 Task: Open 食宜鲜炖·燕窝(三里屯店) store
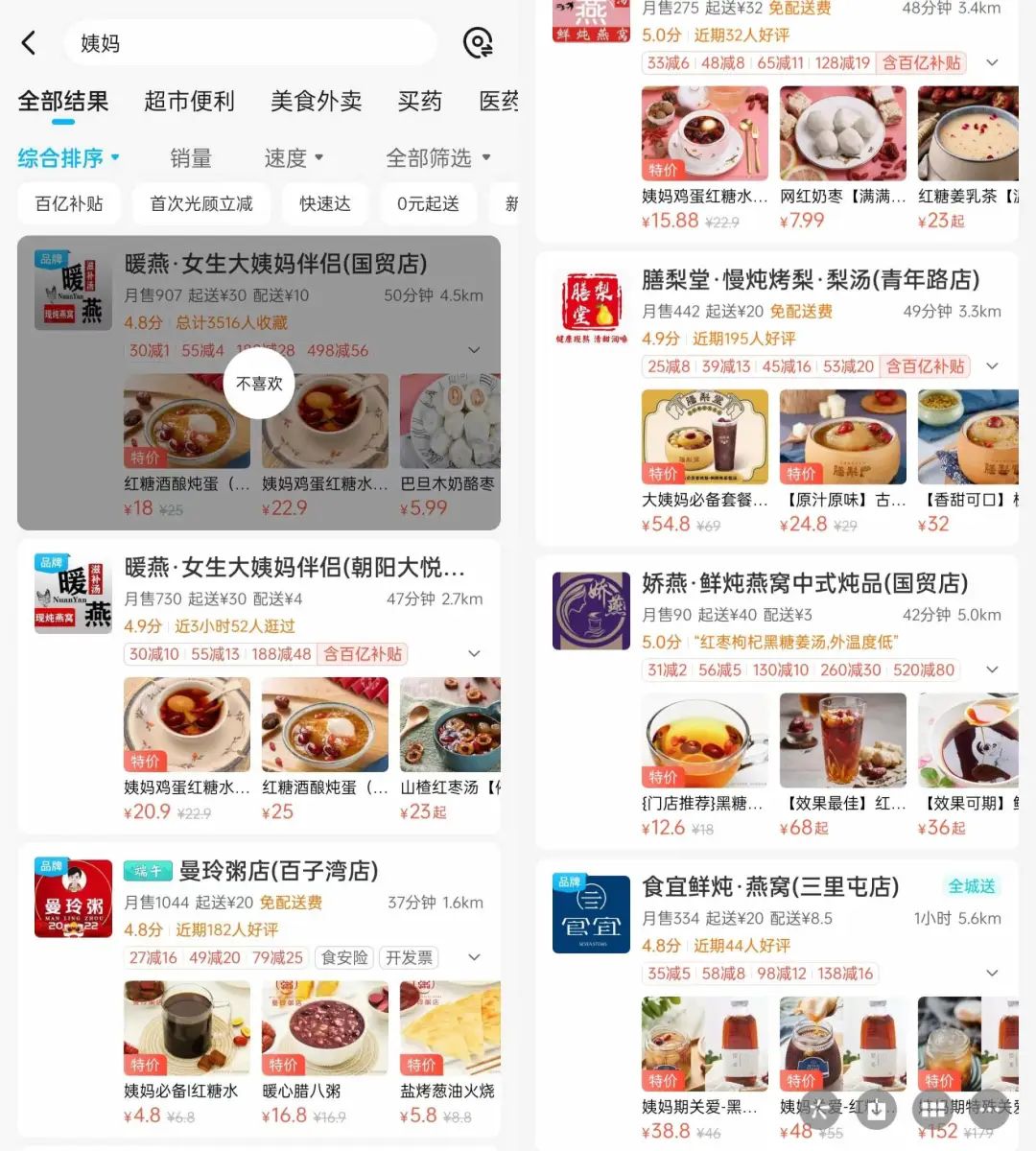tap(770, 886)
